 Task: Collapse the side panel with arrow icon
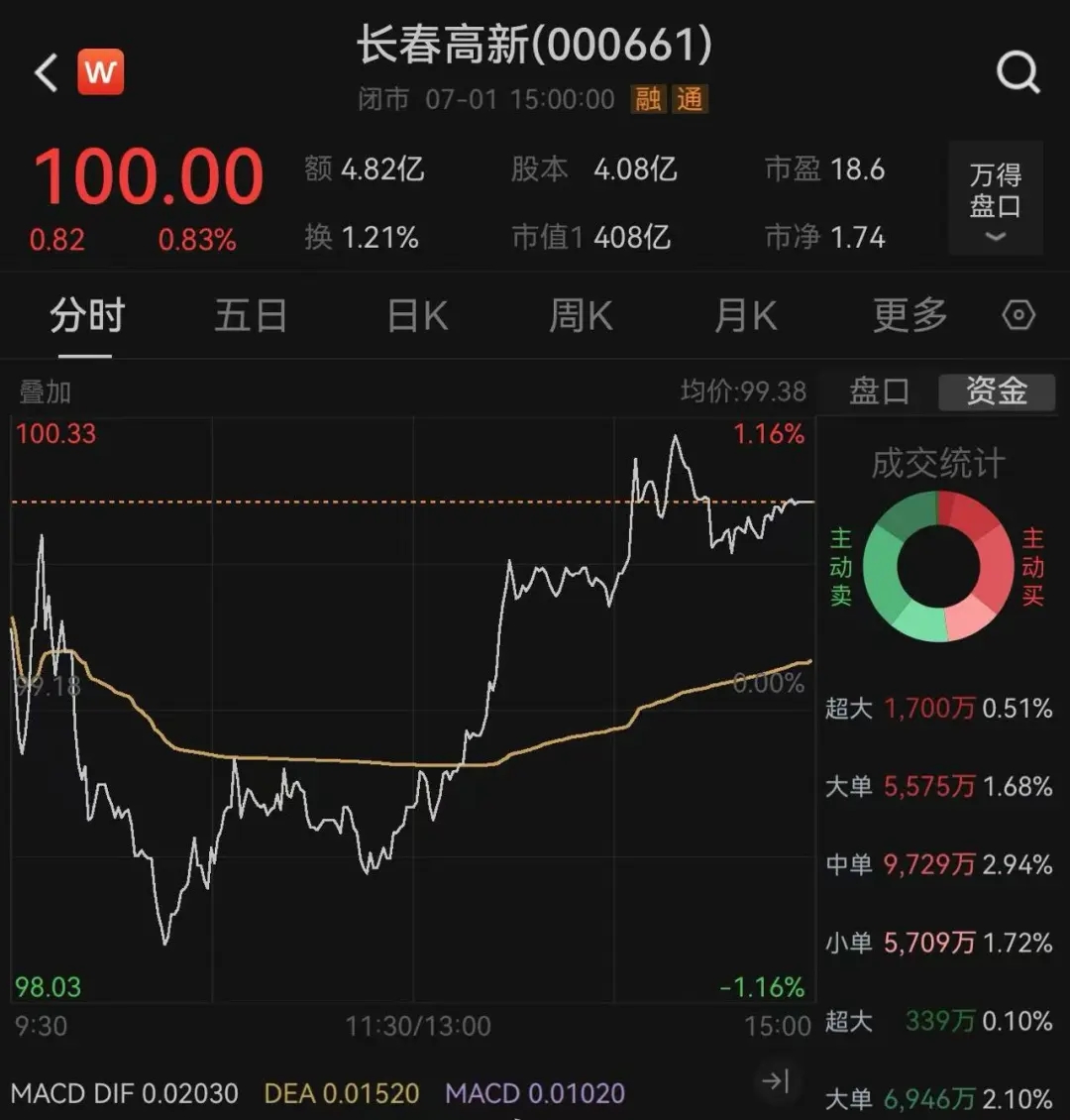coord(776,1081)
